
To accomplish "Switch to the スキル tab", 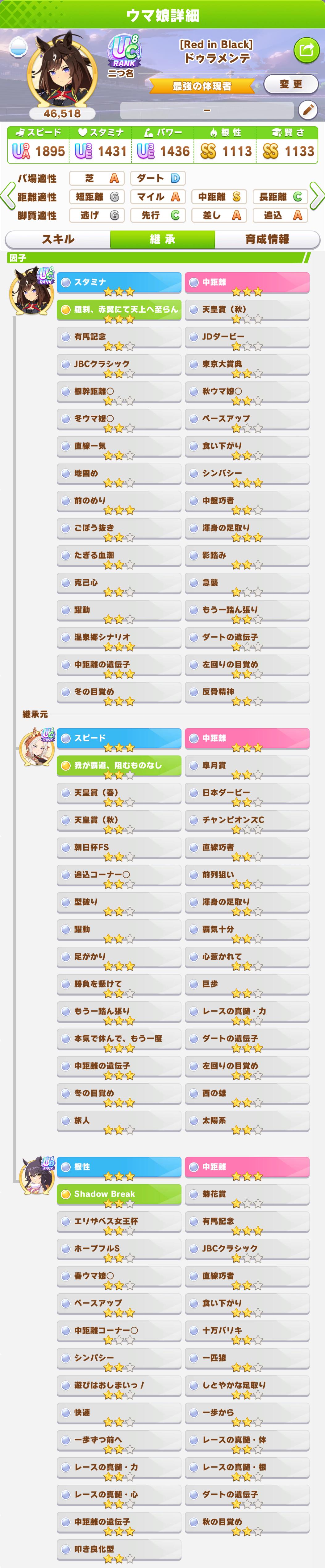I will (58, 239).
